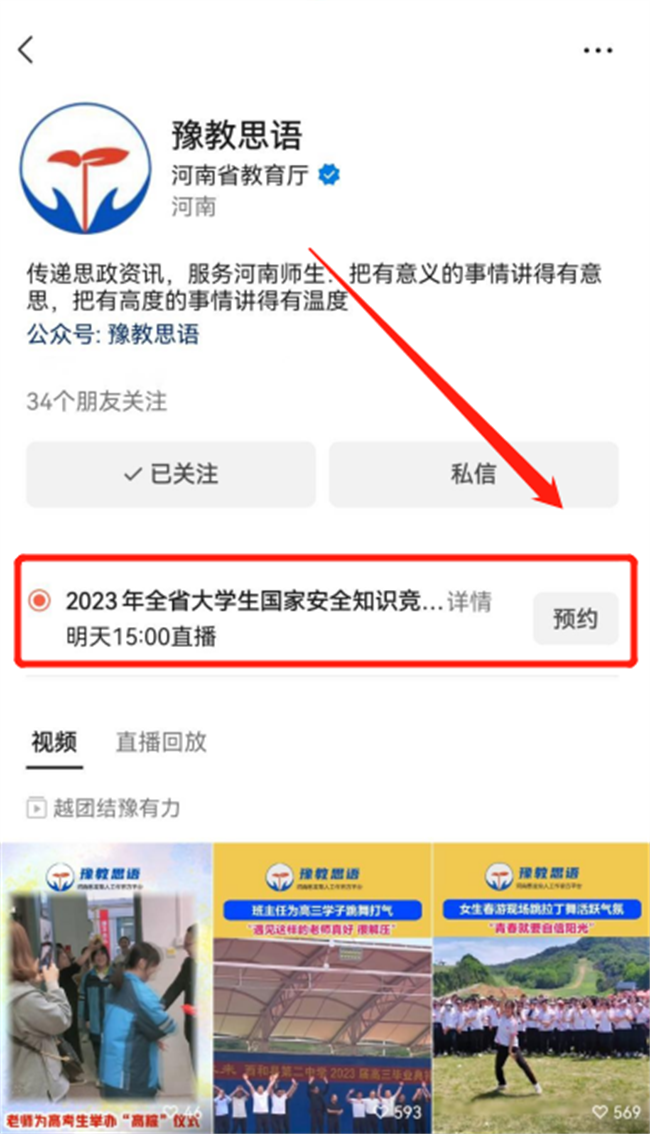Viewport: 650px width, 1134px height.
Task: Open the three-dot overflow menu
Action: 598,50
